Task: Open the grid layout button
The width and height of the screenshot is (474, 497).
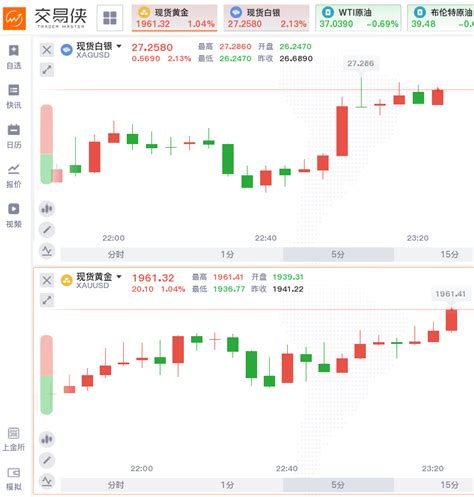Action: coord(110,18)
